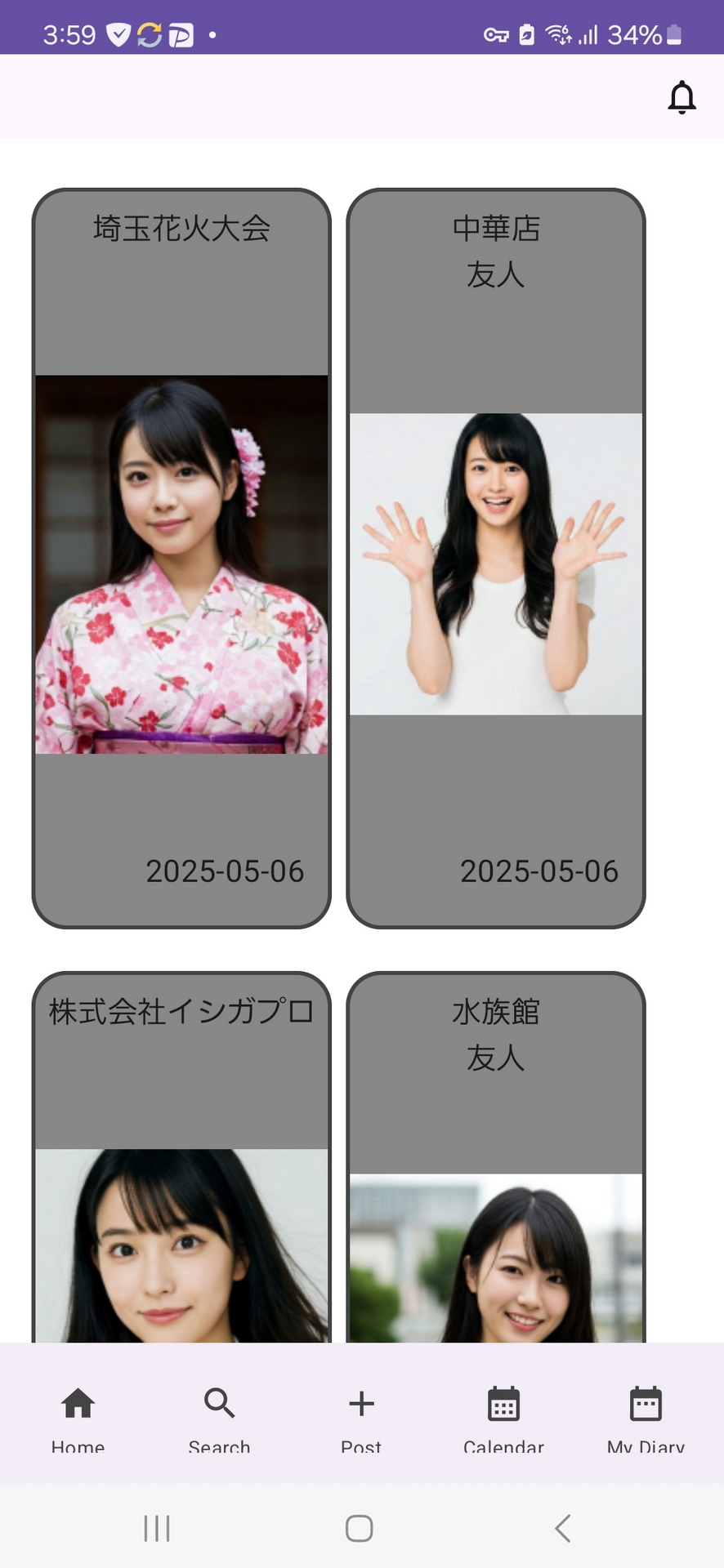View the 株式会社イシガプロ card

(x=181, y=1160)
